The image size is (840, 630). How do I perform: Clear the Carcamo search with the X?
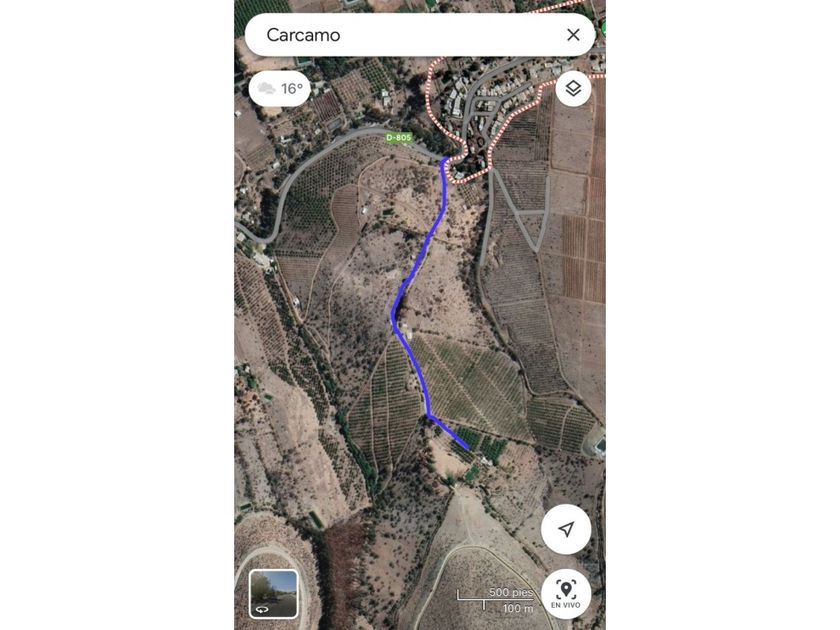pos(573,35)
